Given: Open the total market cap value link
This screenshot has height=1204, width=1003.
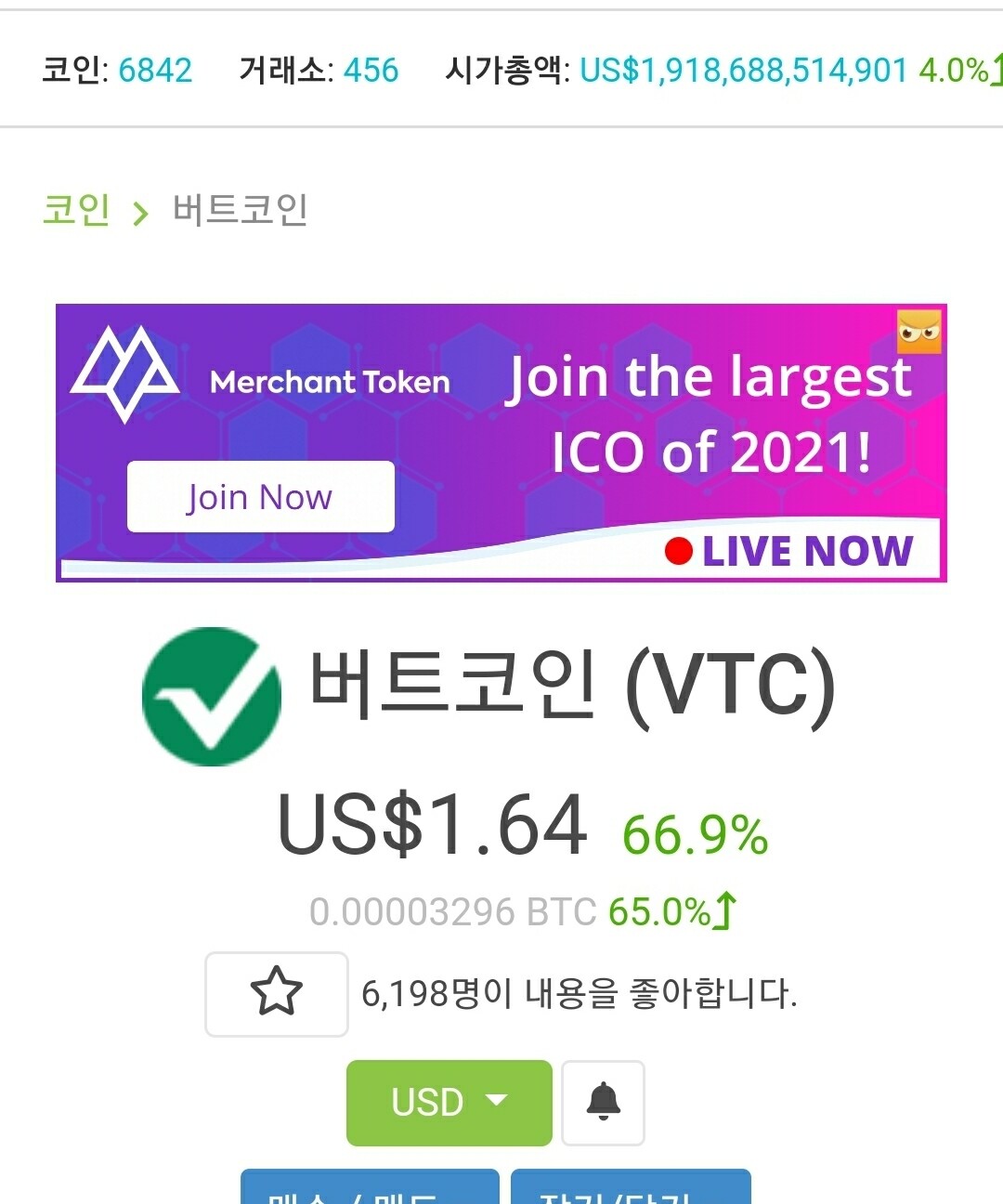Looking at the screenshot, I should 743,71.
